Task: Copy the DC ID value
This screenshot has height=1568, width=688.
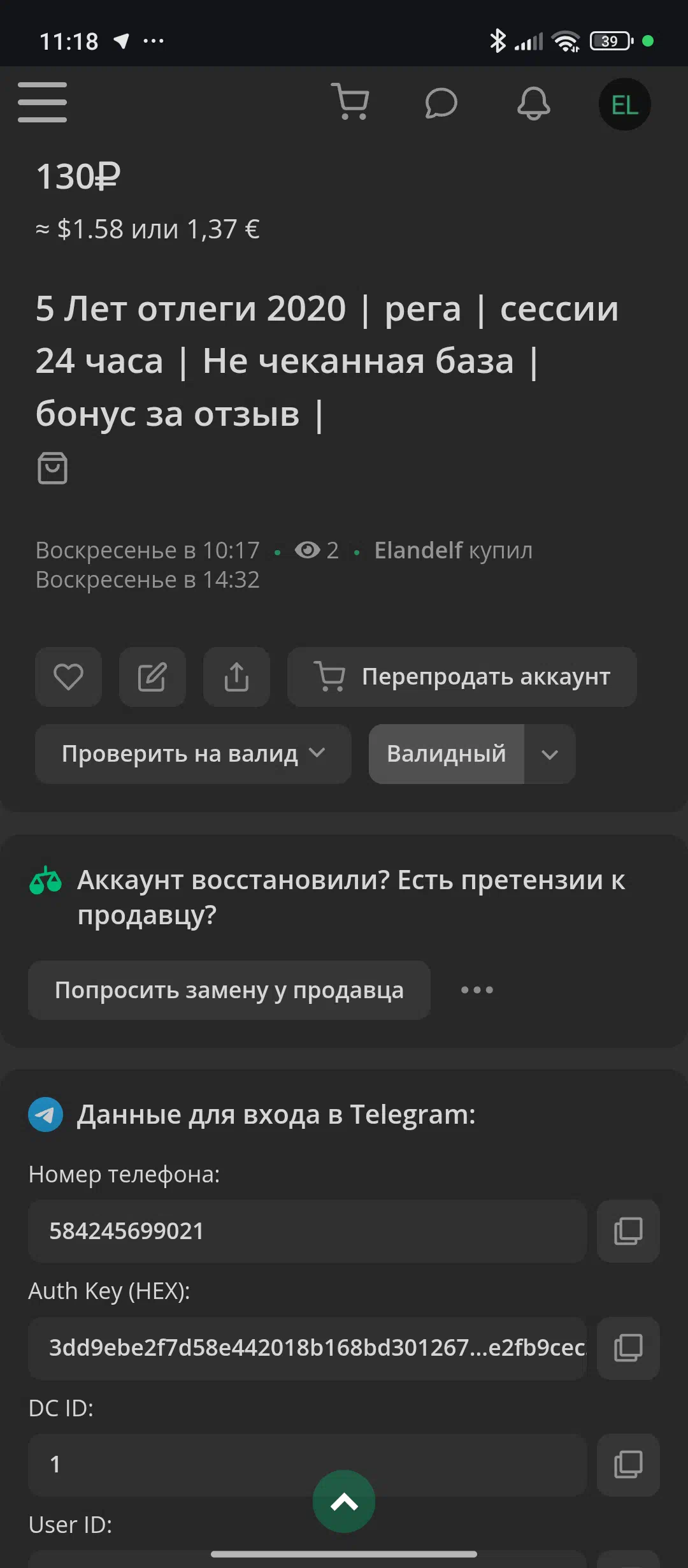Action: [628, 1465]
